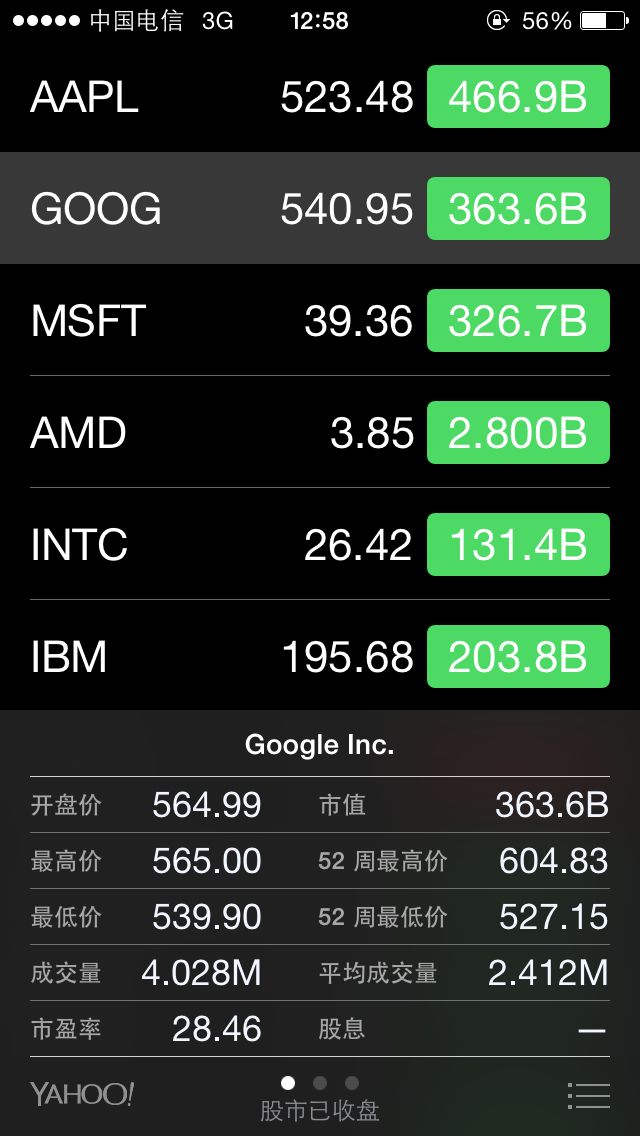Tap the page indicator dots

point(320,1082)
